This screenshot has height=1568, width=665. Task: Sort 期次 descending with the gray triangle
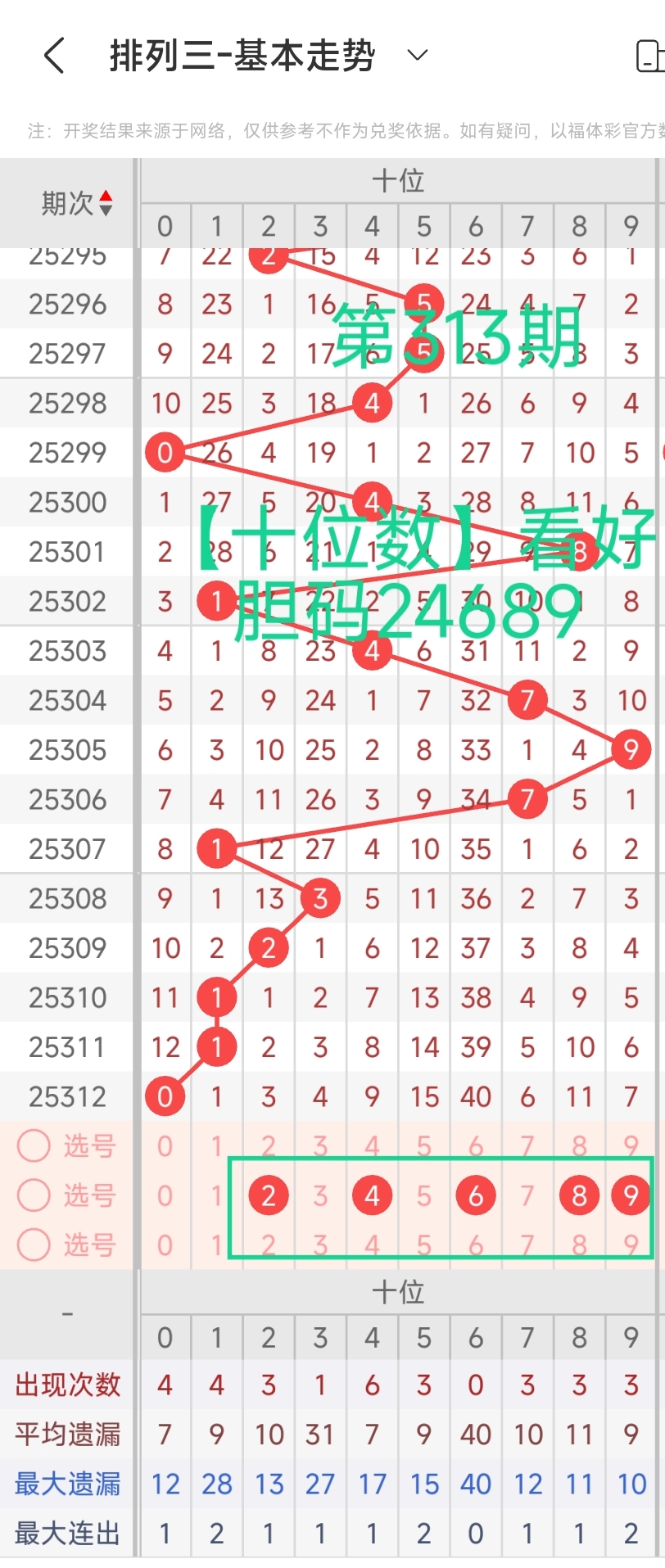point(106,208)
